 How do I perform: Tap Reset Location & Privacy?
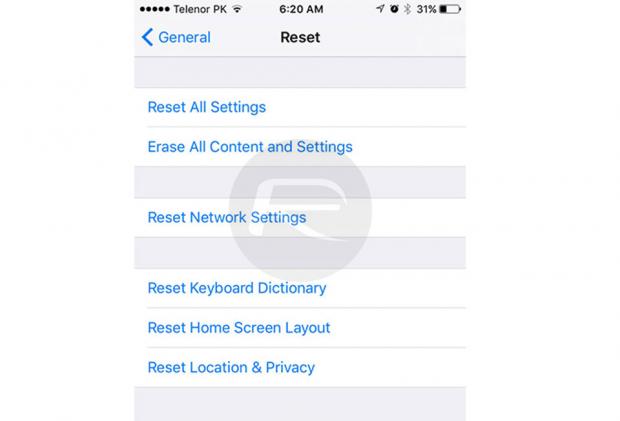point(231,367)
